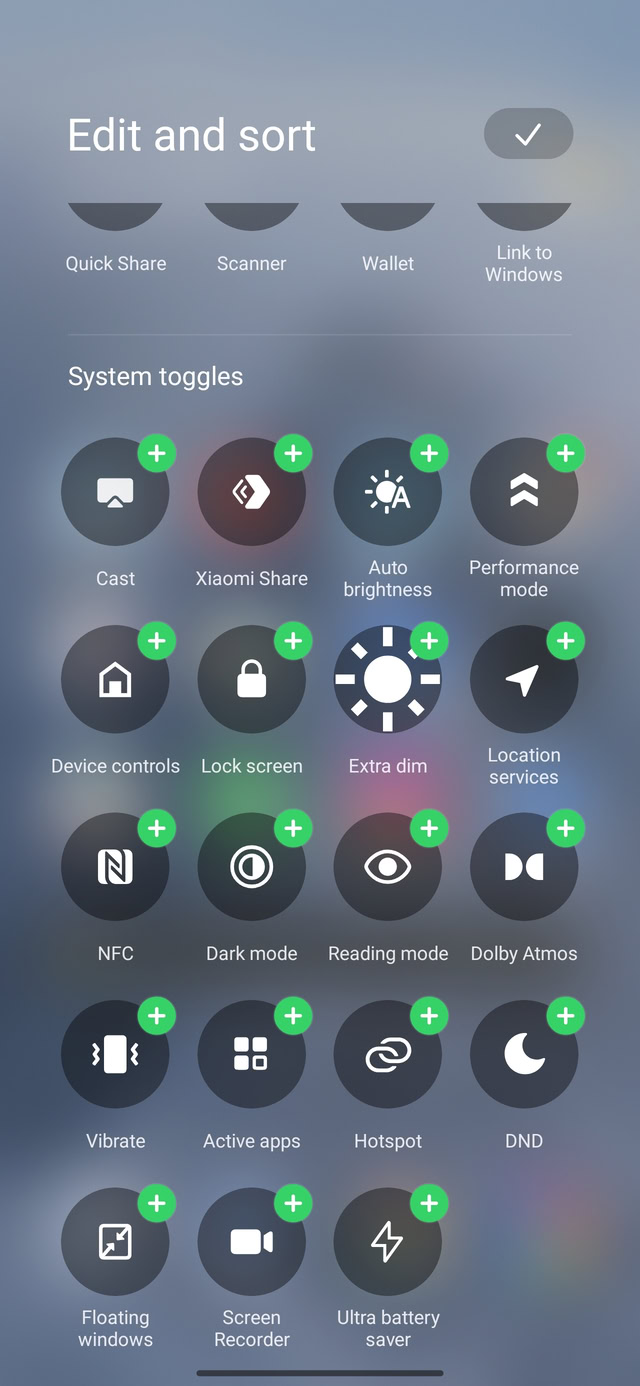Image resolution: width=640 pixels, height=1386 pixels.
Task: Add the DND toggle
Action: (565, 1016)
